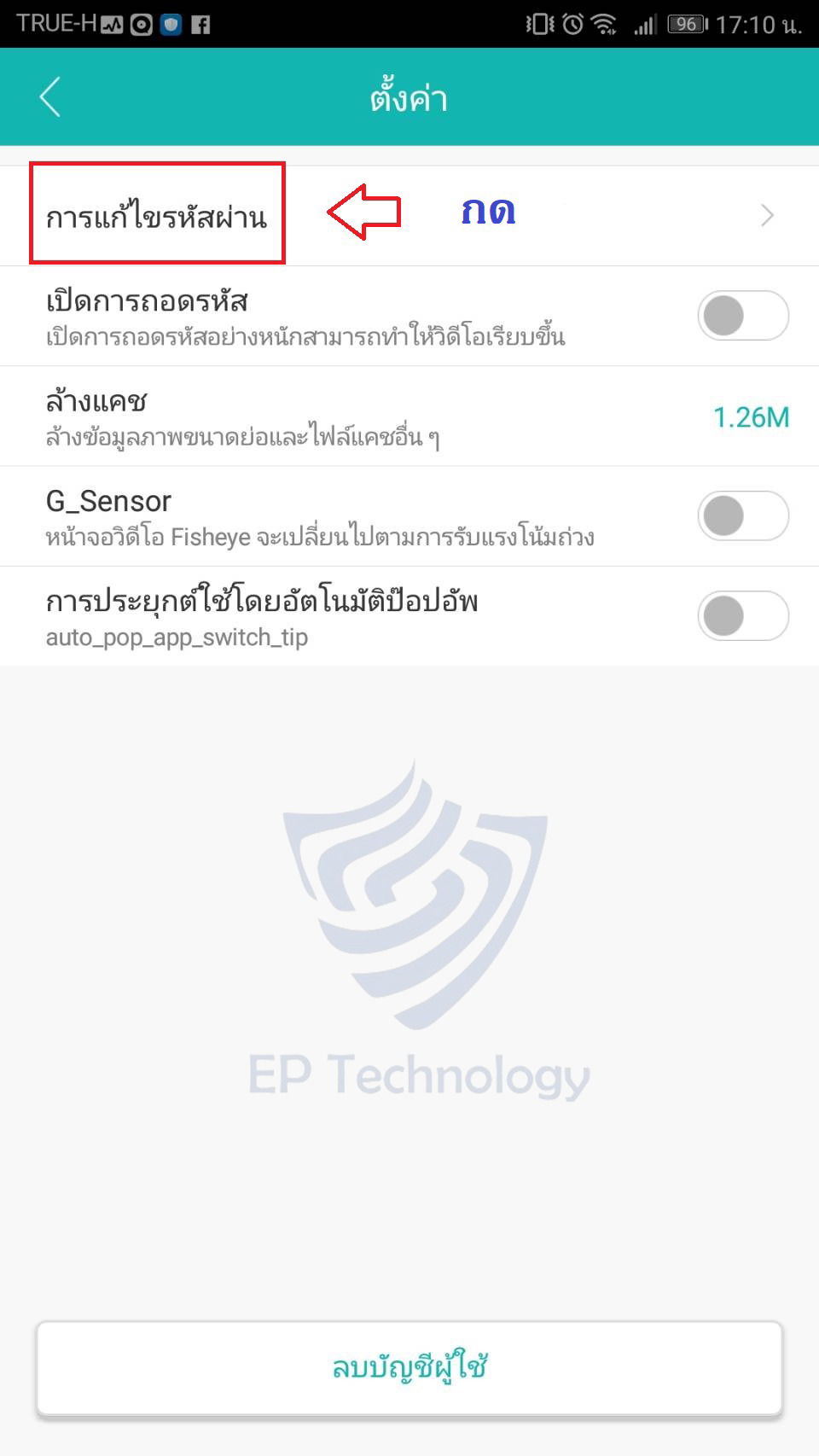Tap the ลบบัญชีผู้ใช้ delete account button
Viewport: 819px width, 1456px height.
pos(409,1367)
